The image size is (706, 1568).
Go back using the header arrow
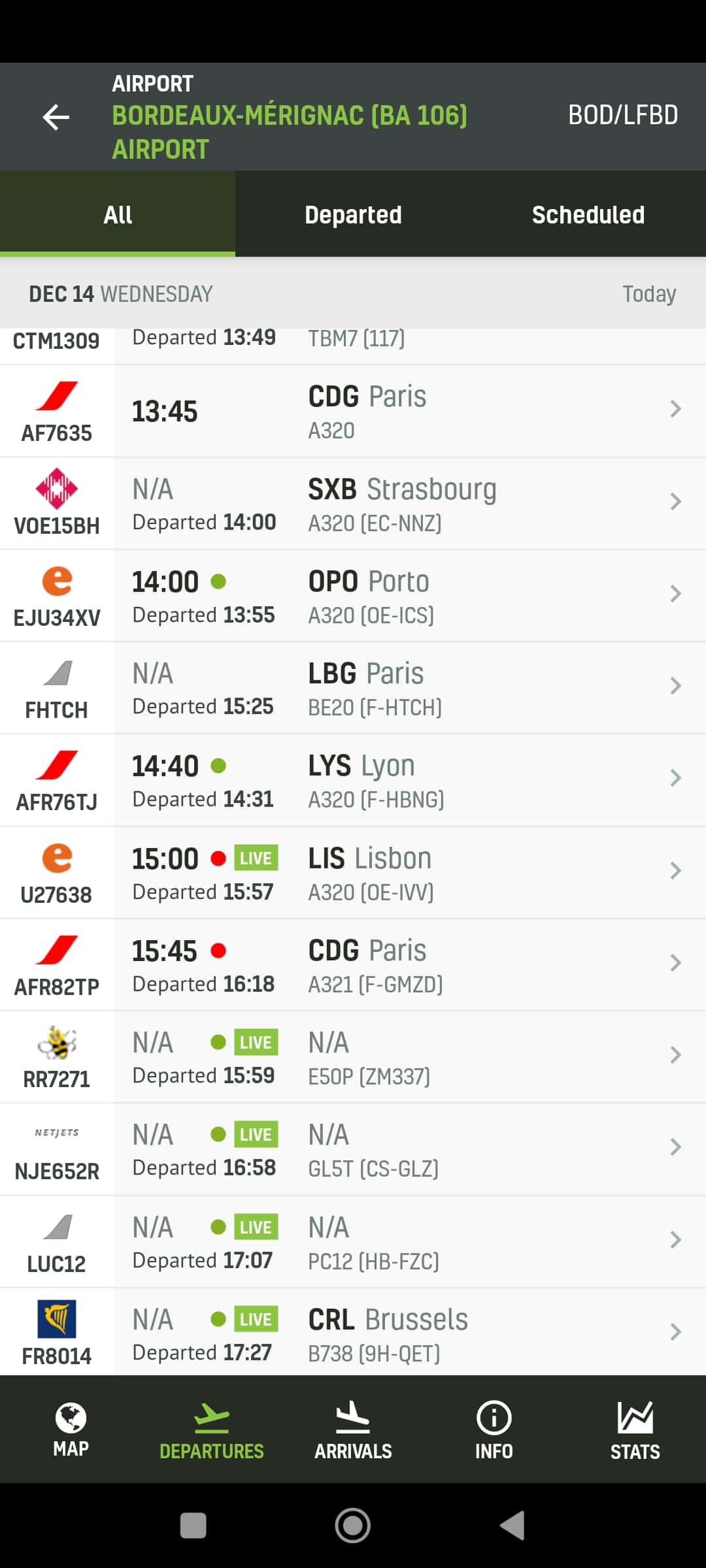click(56, 118)
